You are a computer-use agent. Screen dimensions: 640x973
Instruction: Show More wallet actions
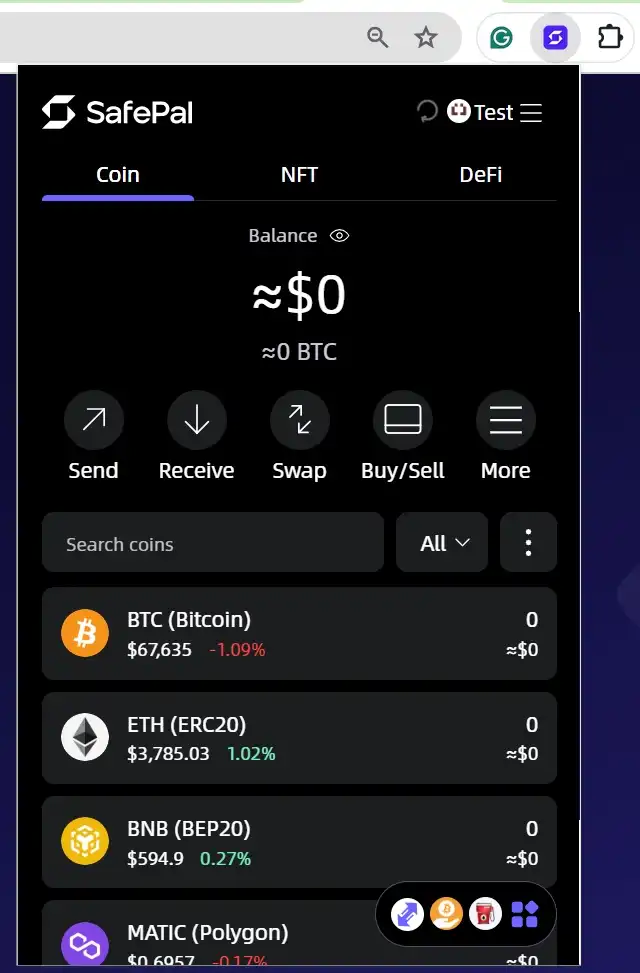(506, 420)
